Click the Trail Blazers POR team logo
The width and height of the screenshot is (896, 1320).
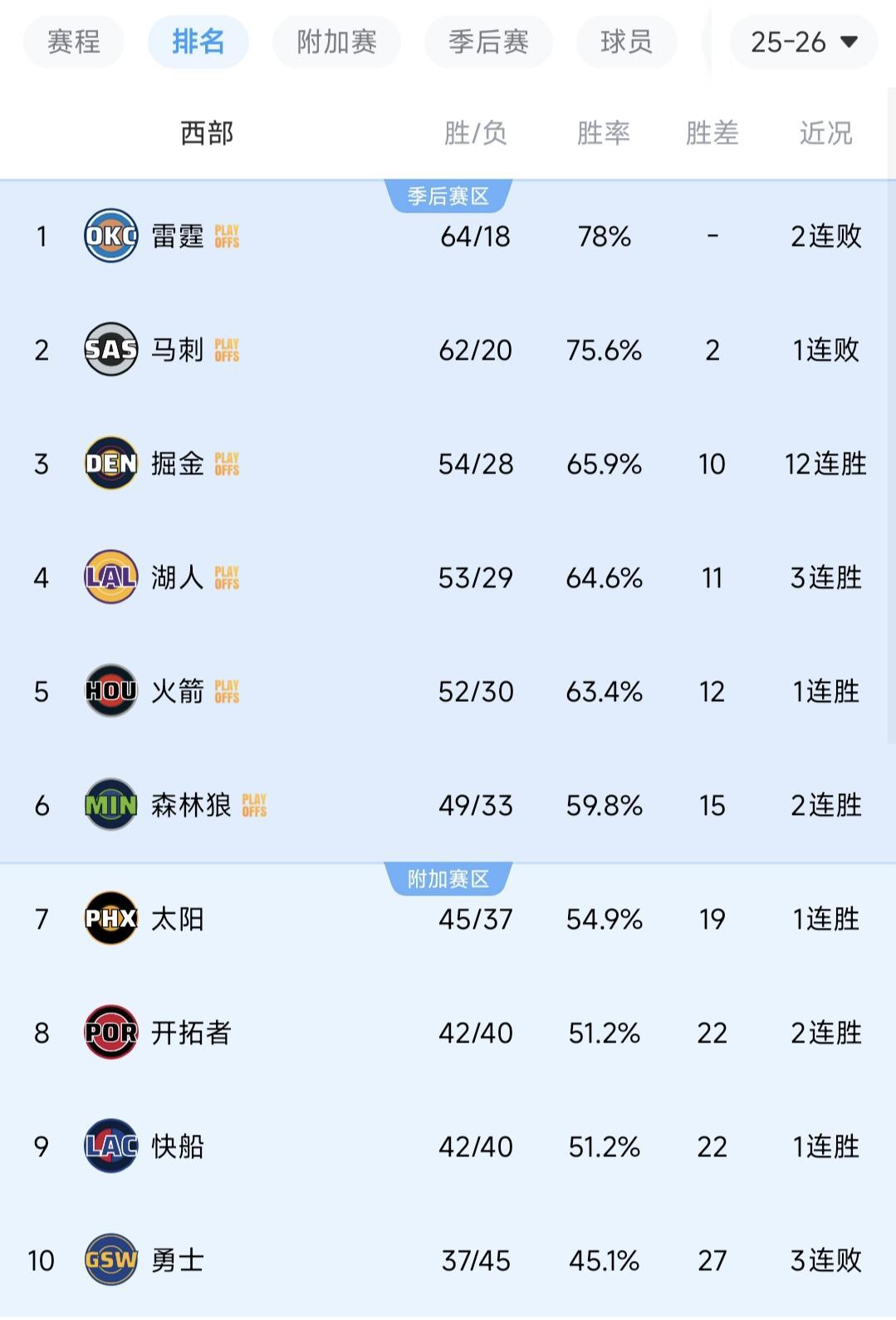(x=110, y=1033)
